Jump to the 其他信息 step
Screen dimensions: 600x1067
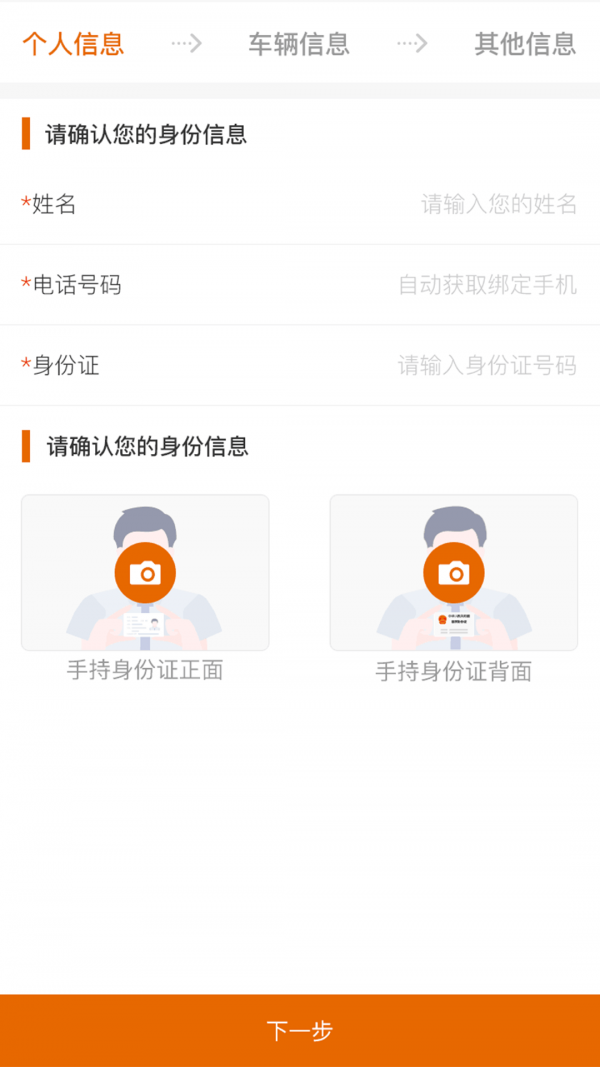pos(525,44)
